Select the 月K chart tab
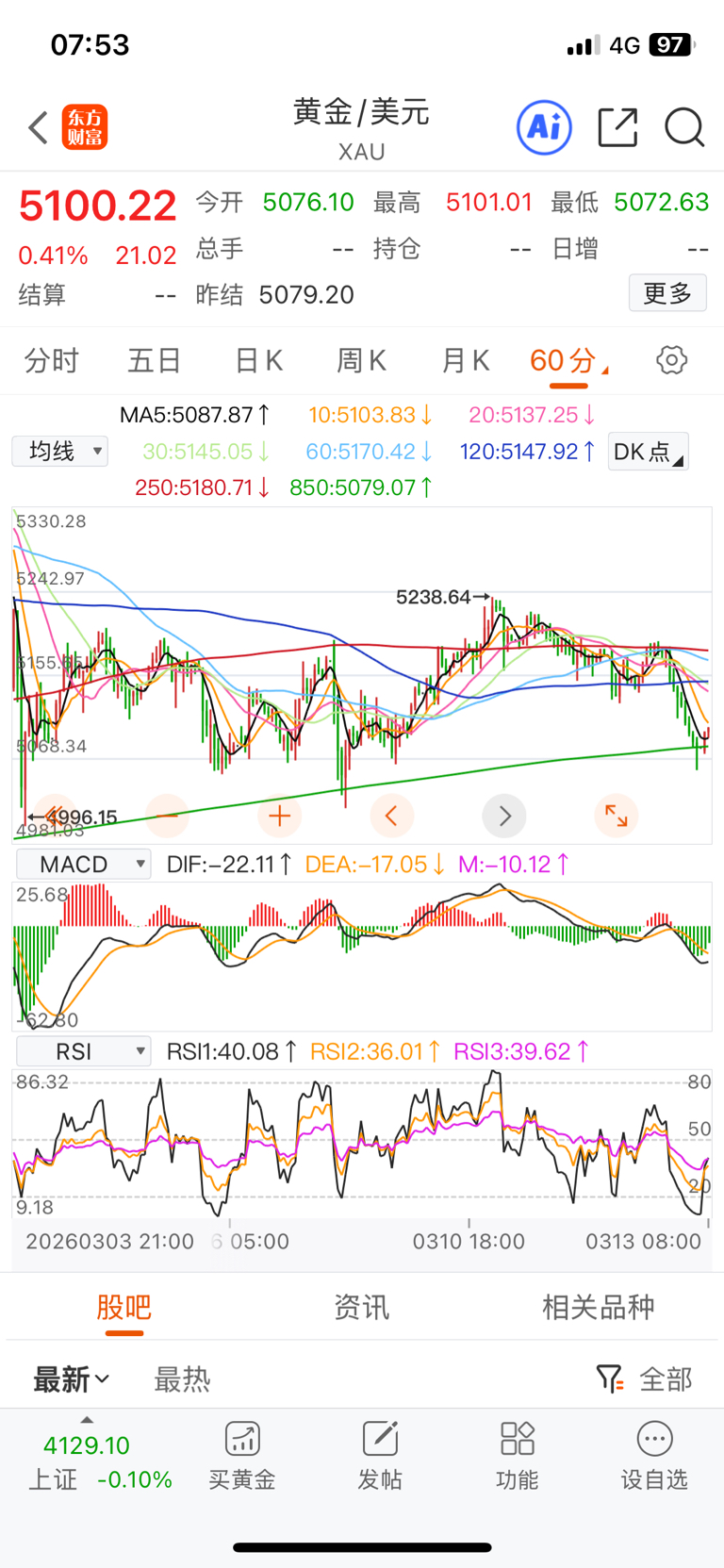 tap(465, 360)
